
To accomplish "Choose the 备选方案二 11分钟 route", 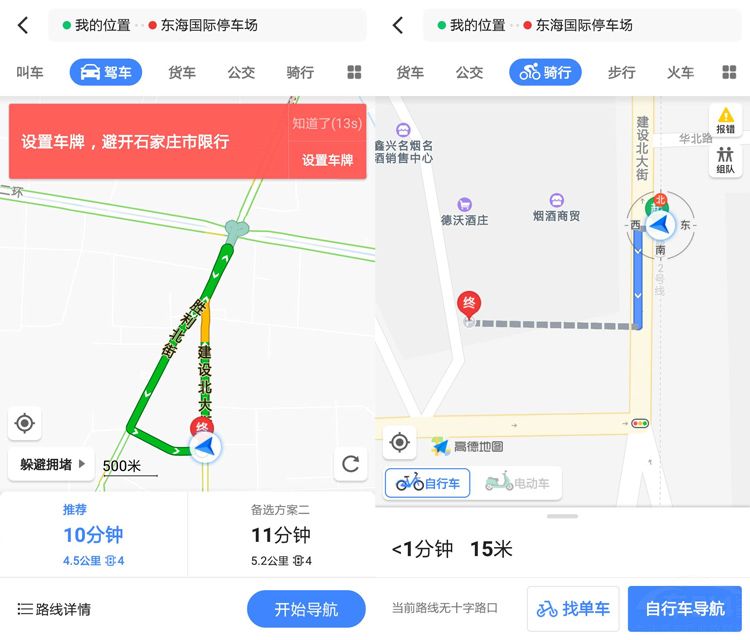I will (x=281, y=535).
